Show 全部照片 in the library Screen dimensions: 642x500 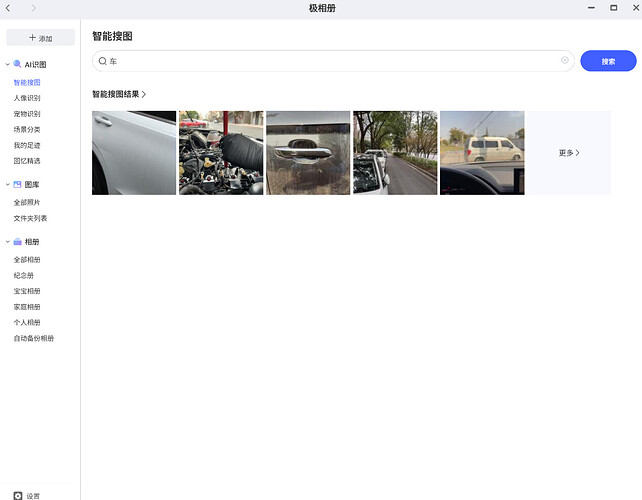click(27, 202)
